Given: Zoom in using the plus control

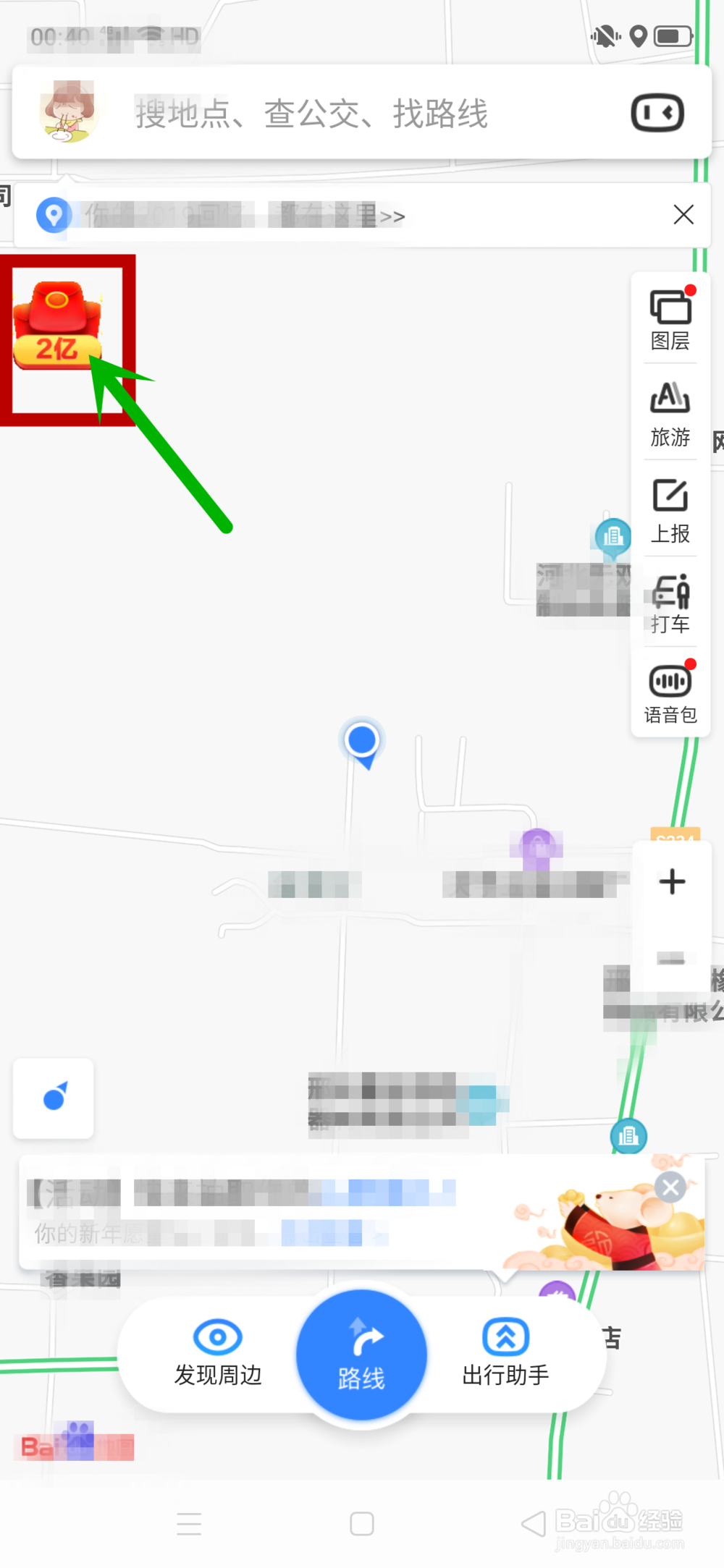Looking at the screenshot, I should coord(672,881).
